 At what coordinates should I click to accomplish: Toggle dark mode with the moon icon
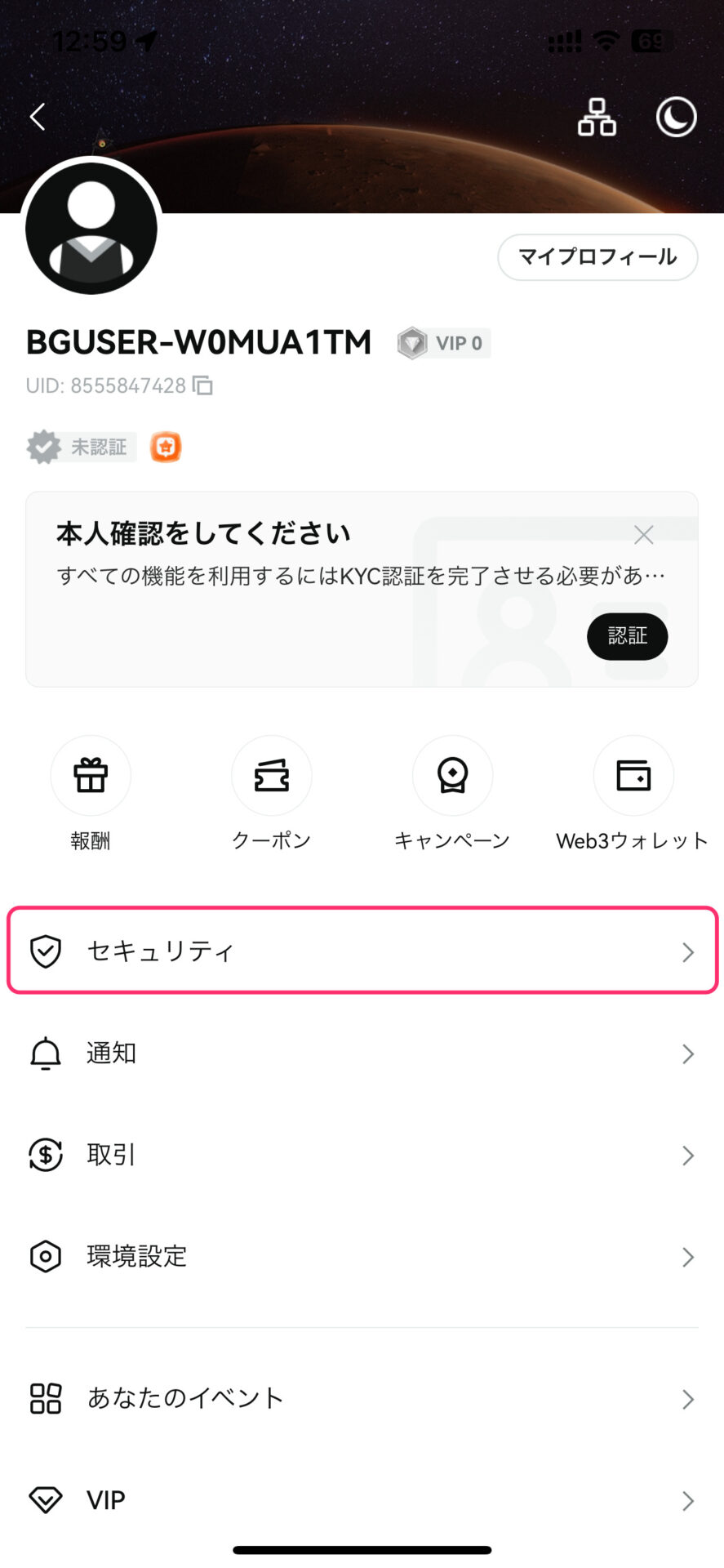click(x=677, y=117)
